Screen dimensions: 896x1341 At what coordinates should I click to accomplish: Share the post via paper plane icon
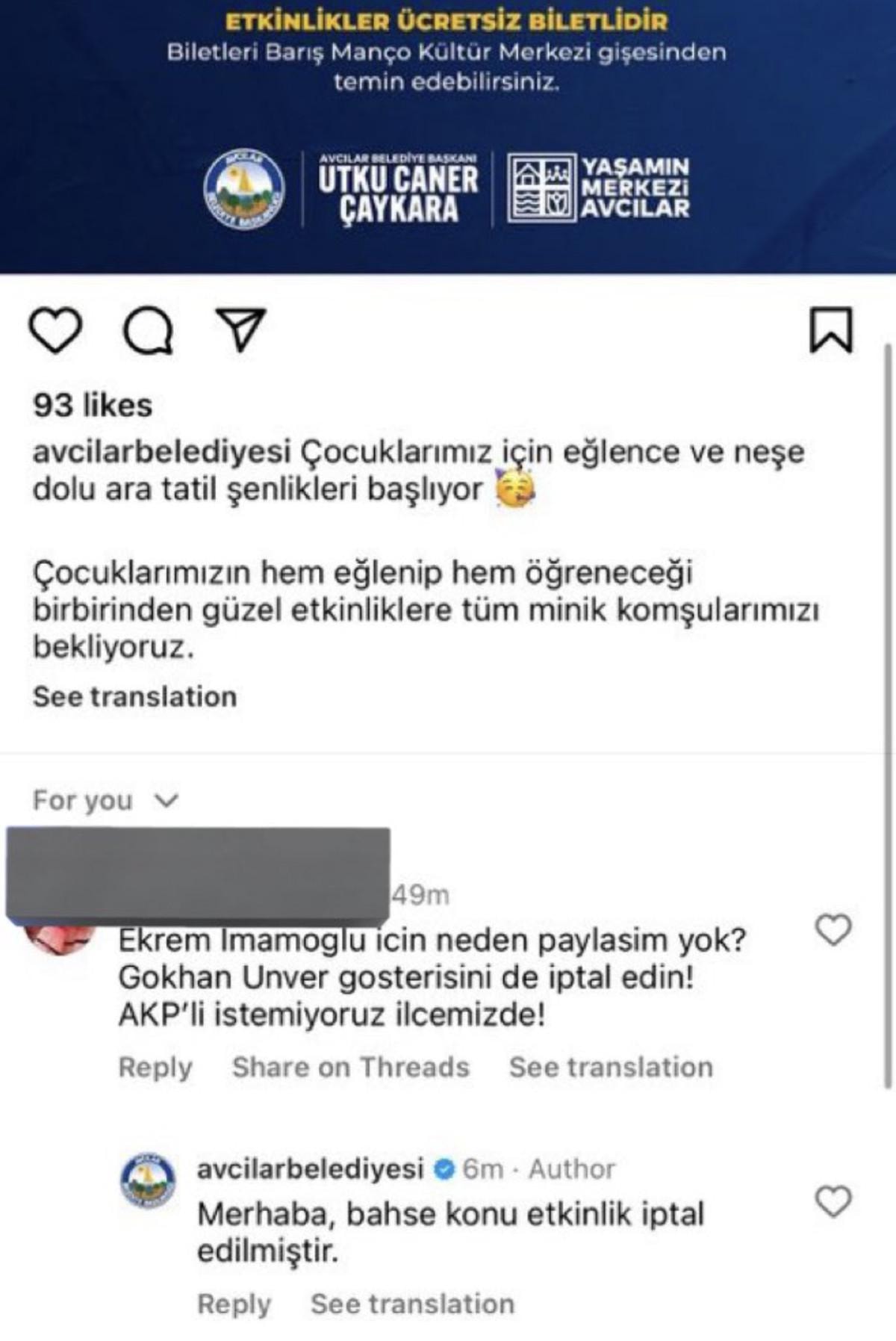tap(240, 329)
